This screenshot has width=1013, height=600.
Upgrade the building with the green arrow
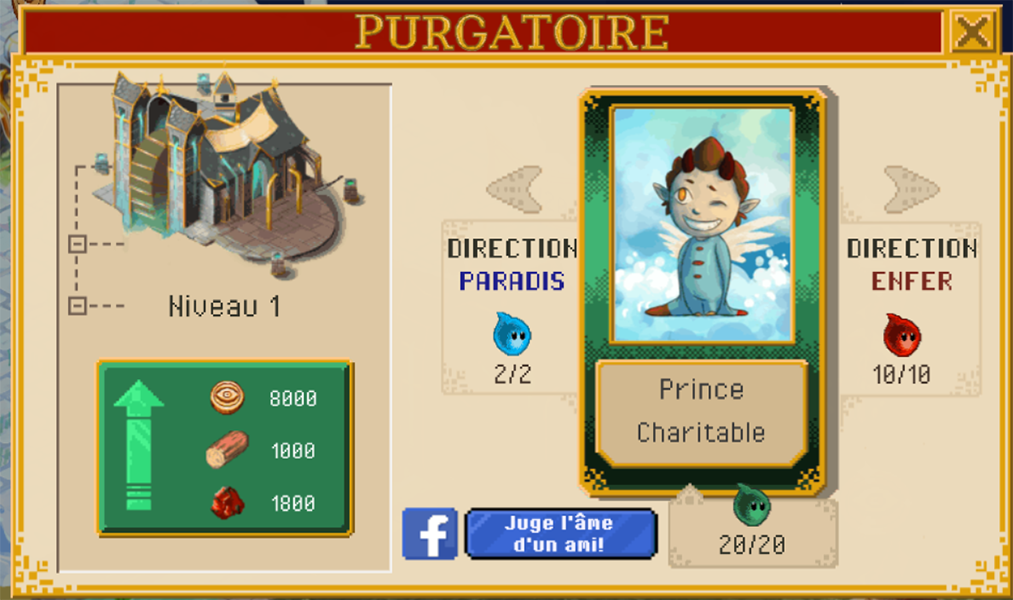(x=138, y=446)
